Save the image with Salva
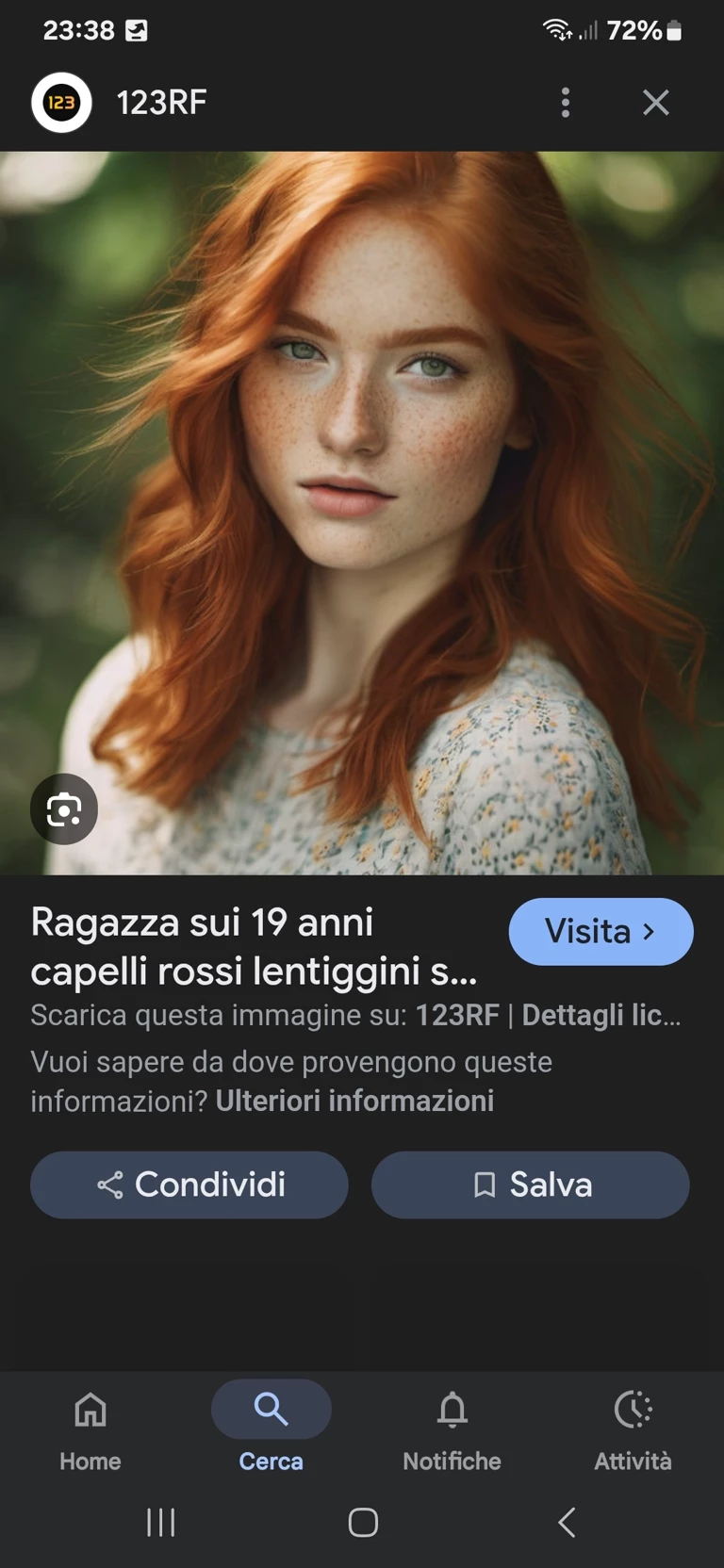The image size is (724, 1568). [x=530, y=1184]
